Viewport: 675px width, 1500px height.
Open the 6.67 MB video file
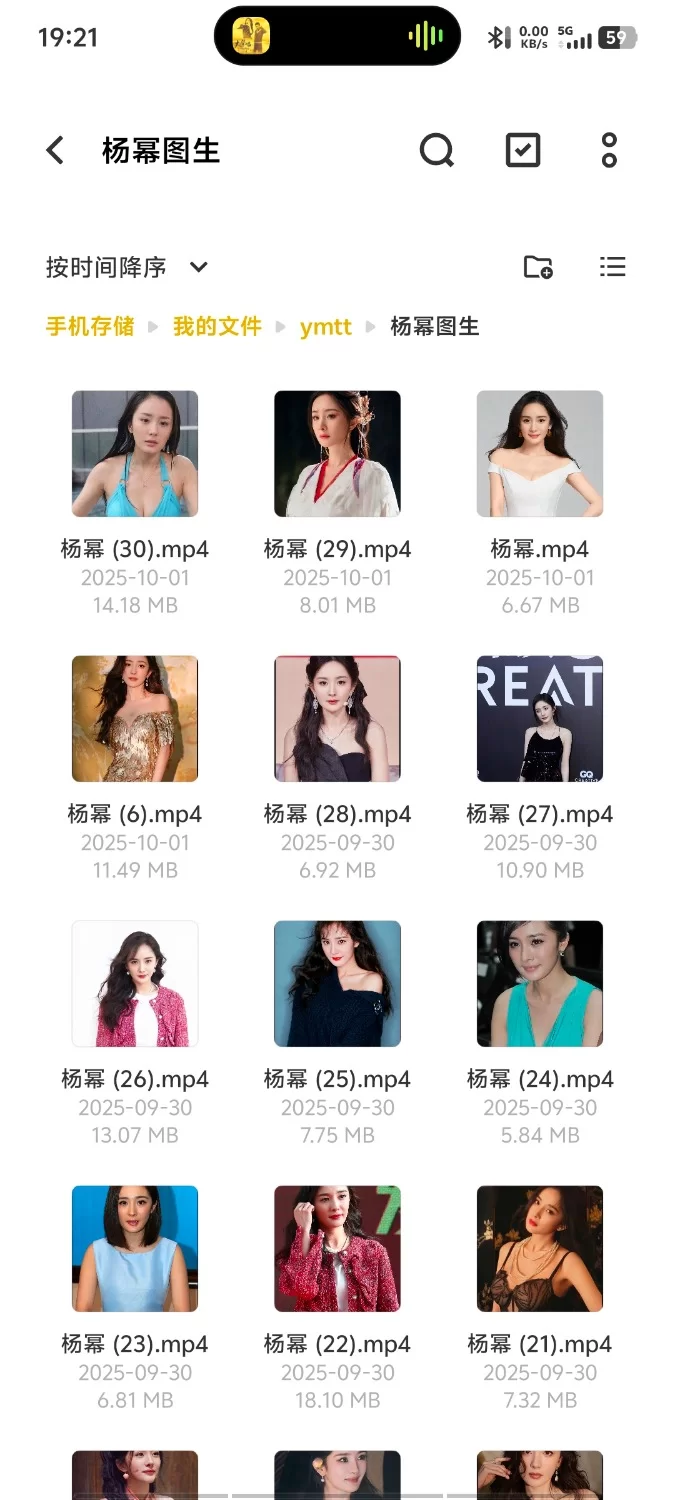[x=540, y=454]
